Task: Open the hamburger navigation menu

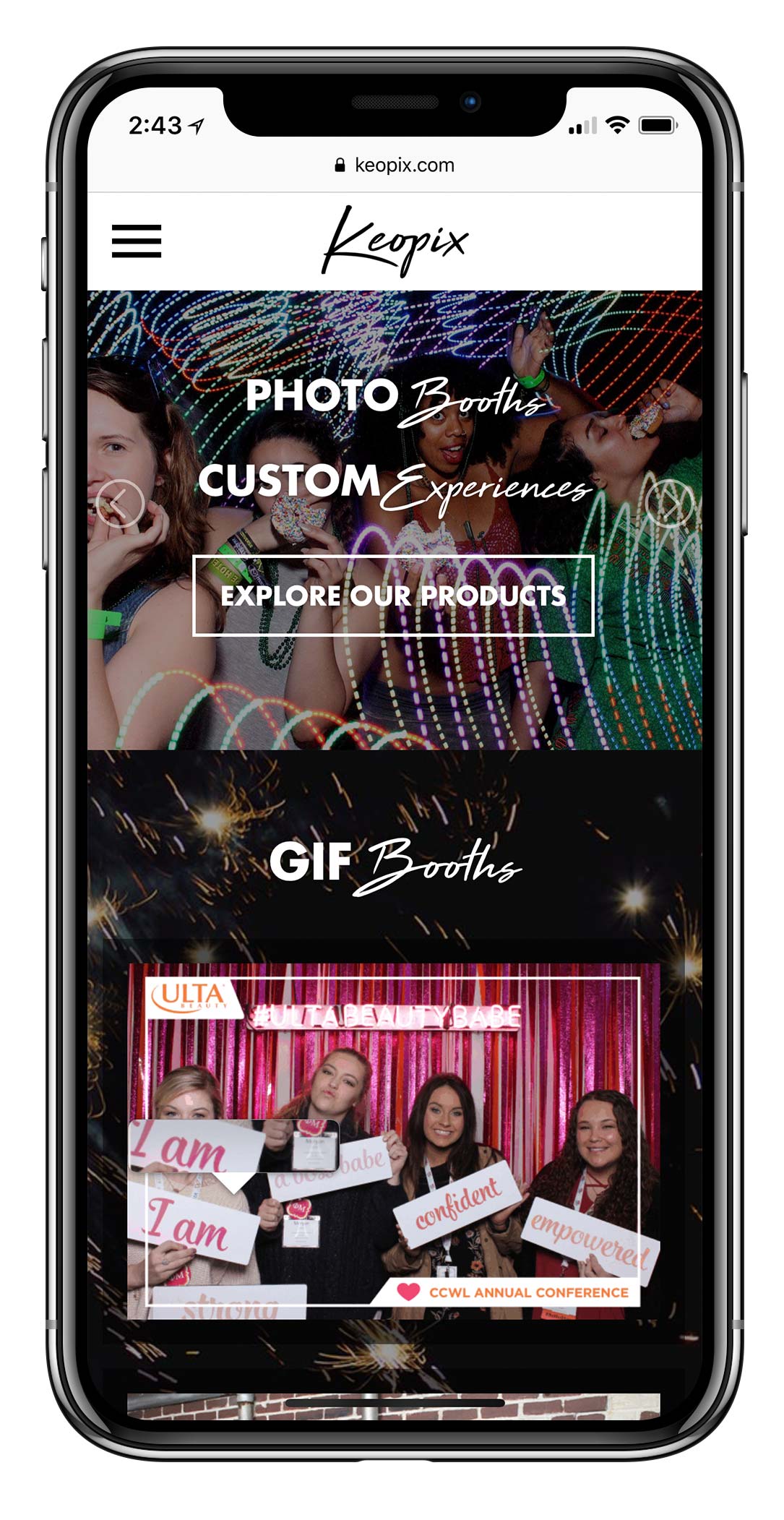Action: [x=136, y=241]
